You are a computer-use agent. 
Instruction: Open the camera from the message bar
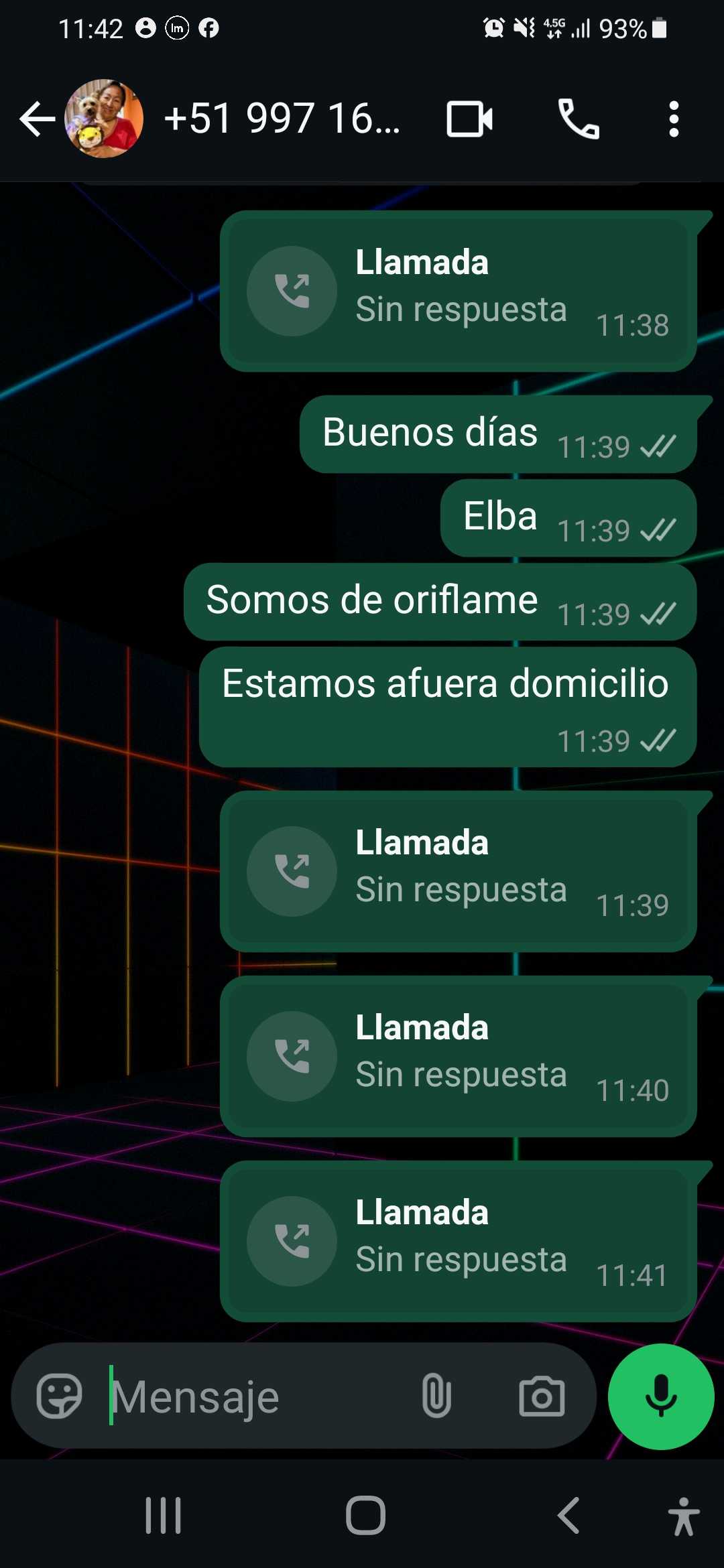coord(542,1396)
